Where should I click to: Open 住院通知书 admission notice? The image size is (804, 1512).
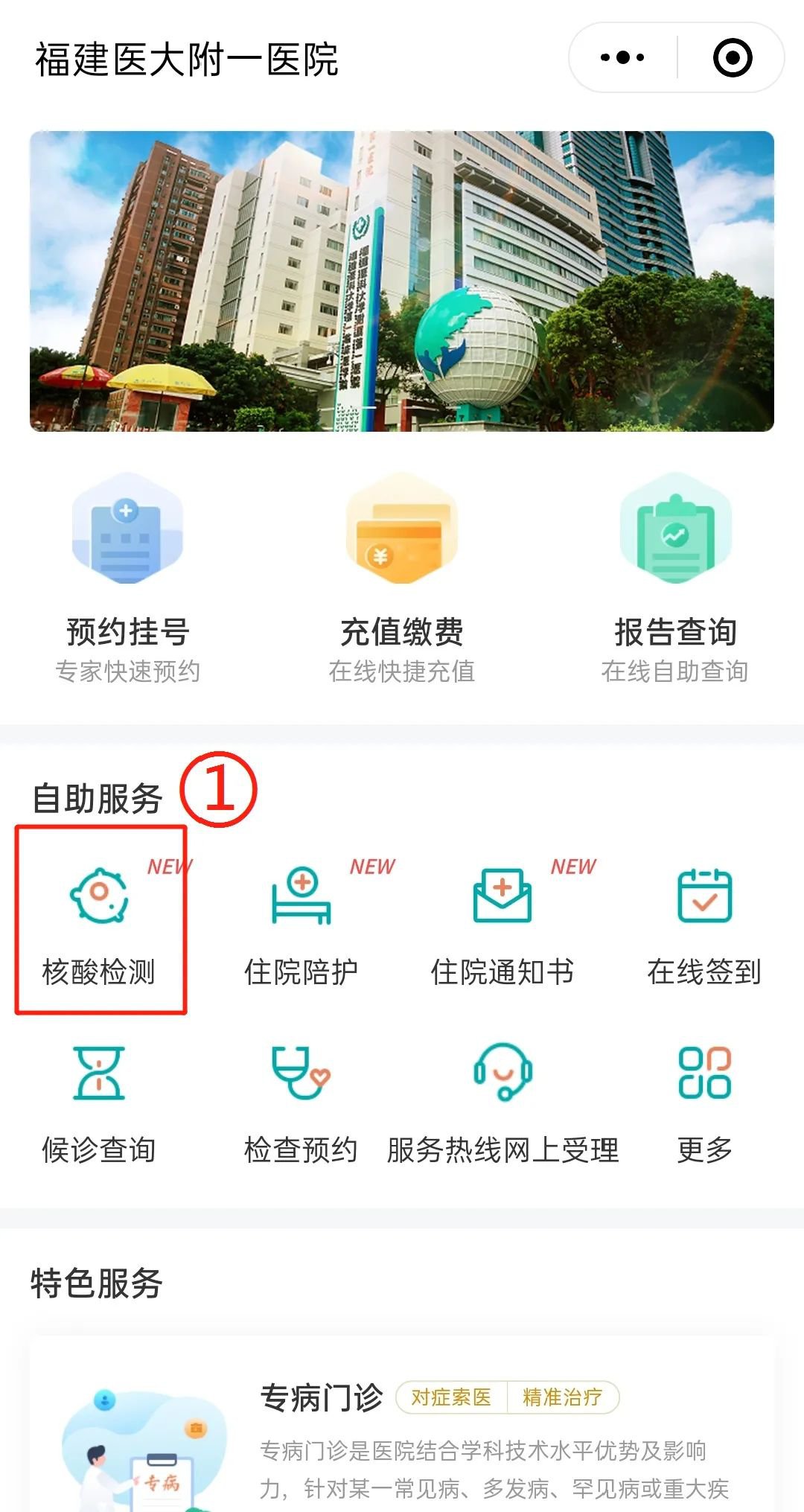pyautogui.click(x=502, y=923)
